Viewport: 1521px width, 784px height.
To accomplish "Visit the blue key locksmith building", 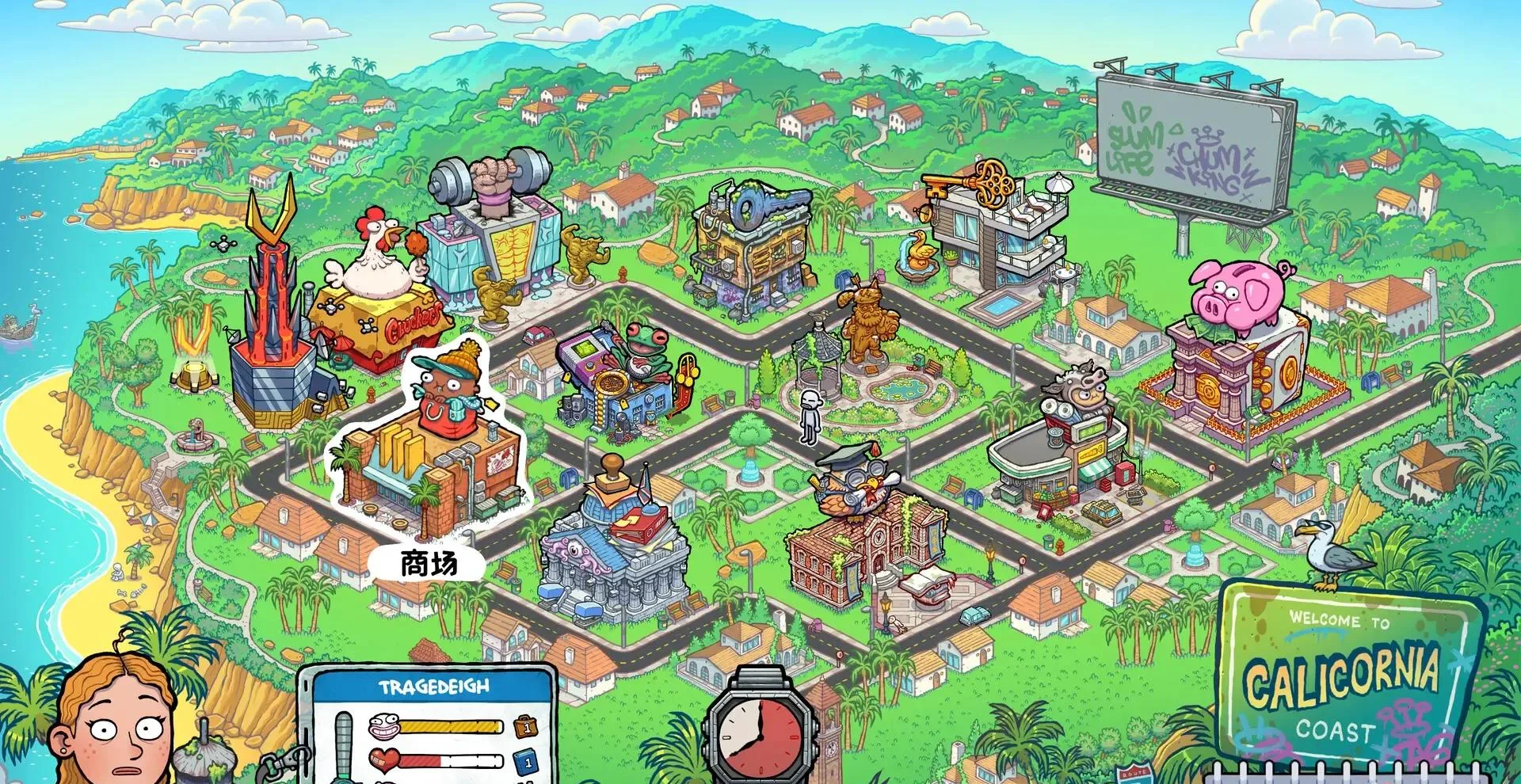I will (749, 253).
